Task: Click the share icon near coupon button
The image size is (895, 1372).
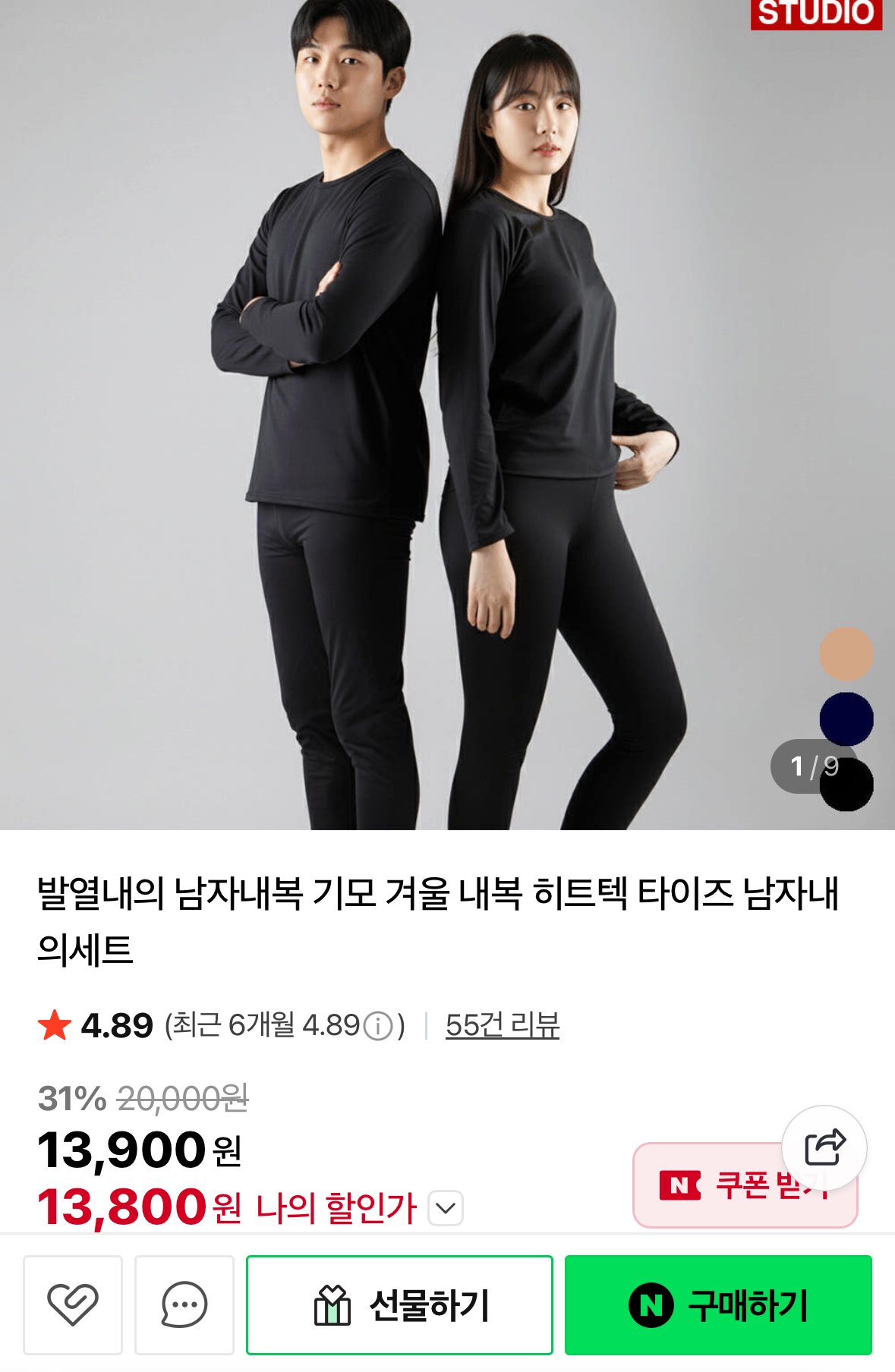Action: tap(826, 1149)
